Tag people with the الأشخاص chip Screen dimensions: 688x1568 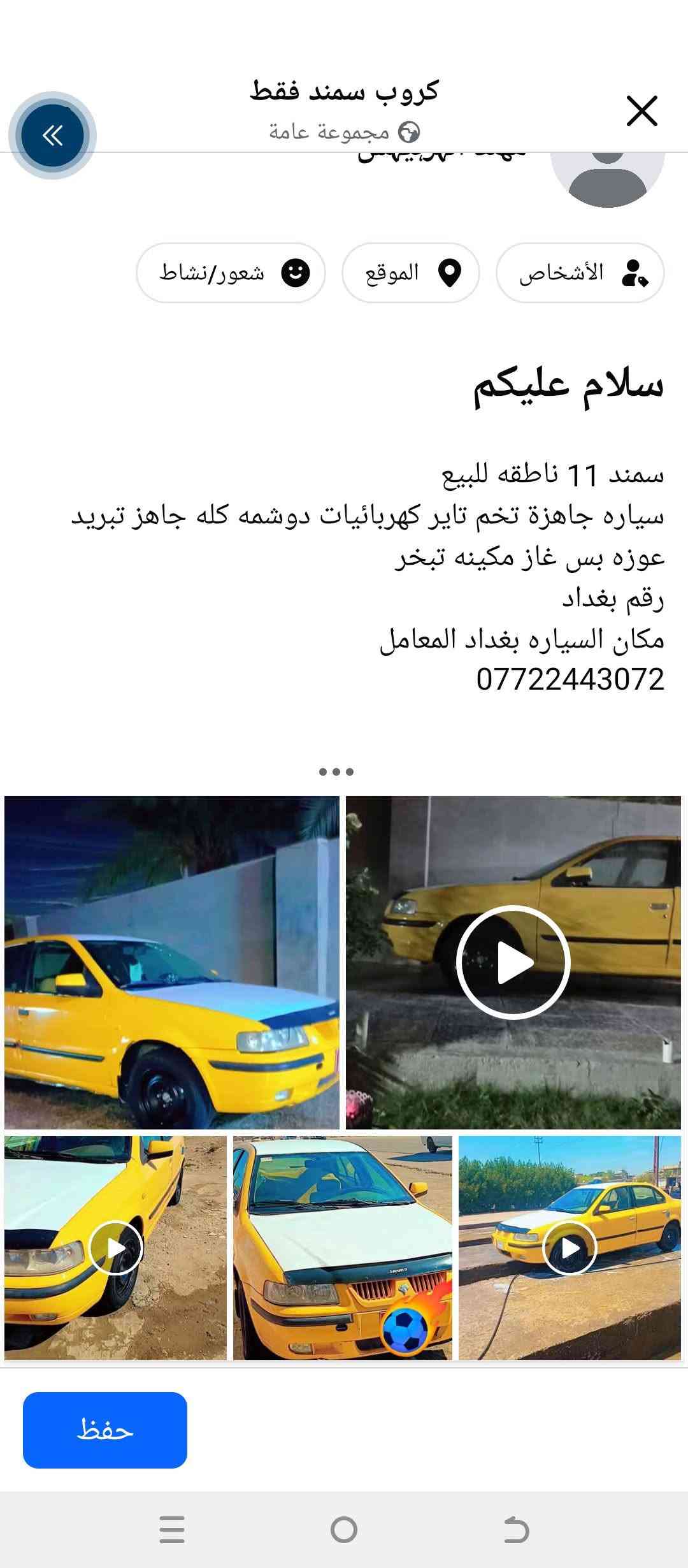[580, 273]
